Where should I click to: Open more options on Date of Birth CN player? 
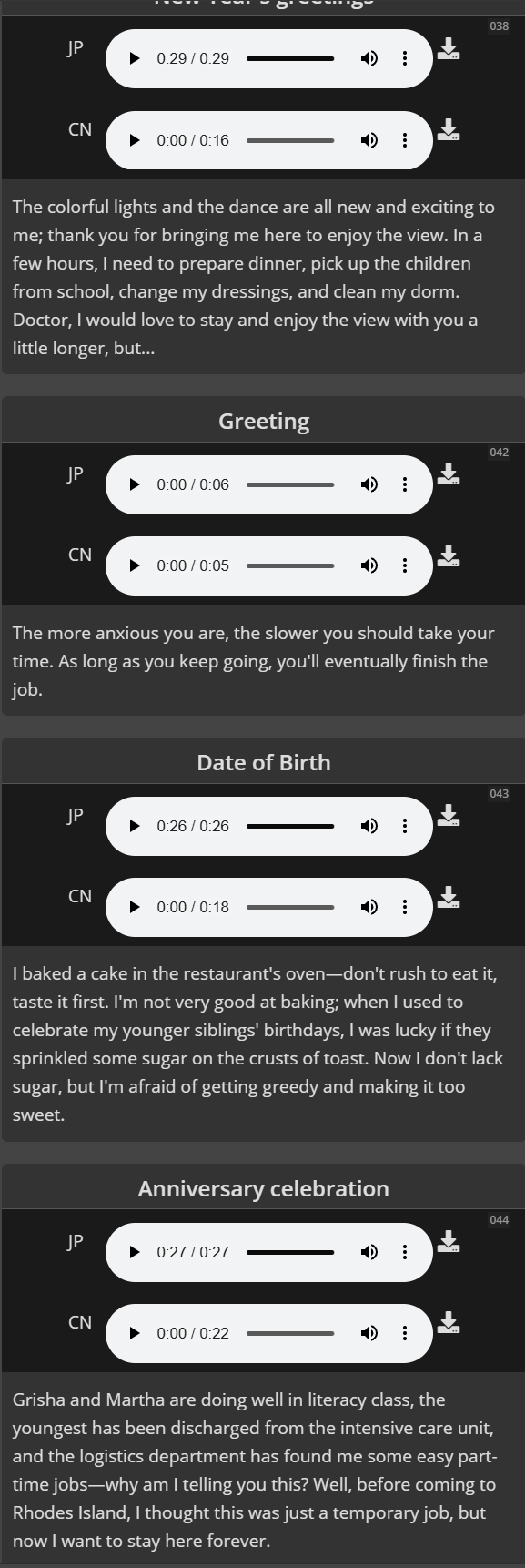click(x=405, y=907)
